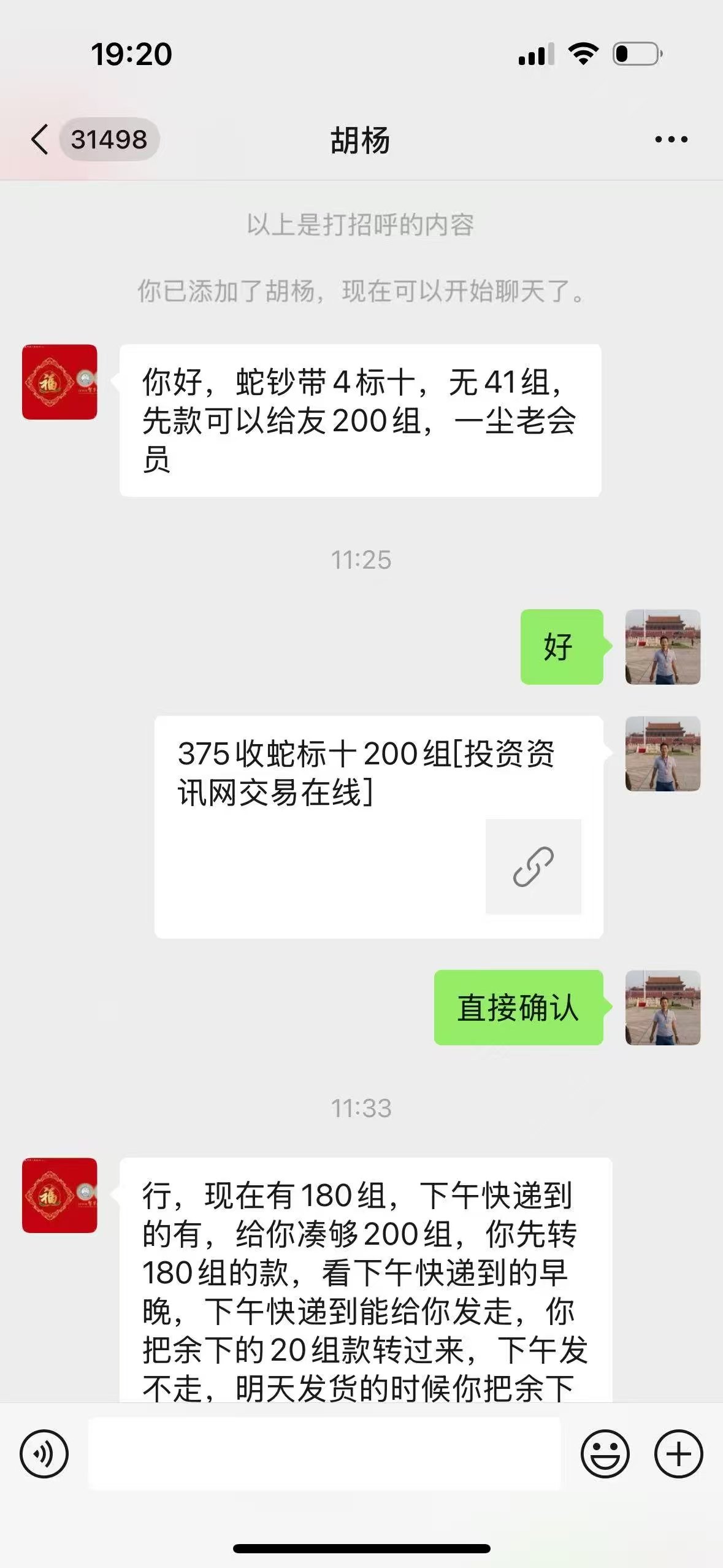
Task: View 胡杨's profile via red avatar by 你好 message
Action: (x=59, y=382)
